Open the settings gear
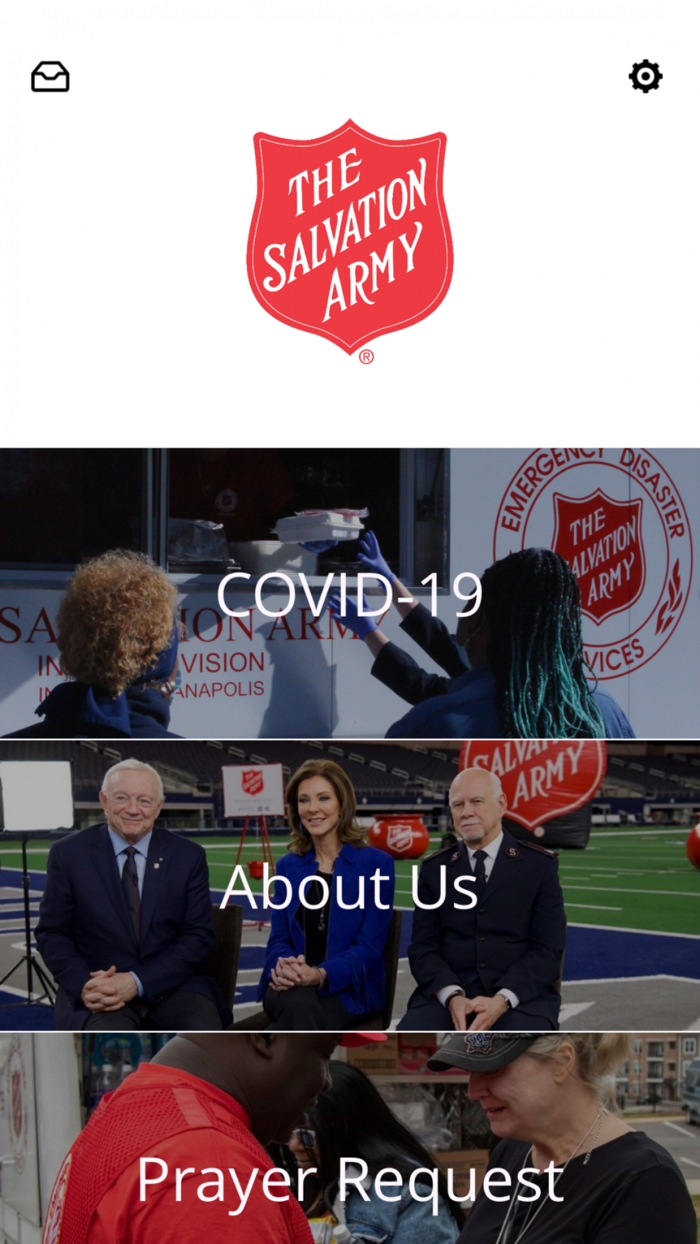 point(645,77)
